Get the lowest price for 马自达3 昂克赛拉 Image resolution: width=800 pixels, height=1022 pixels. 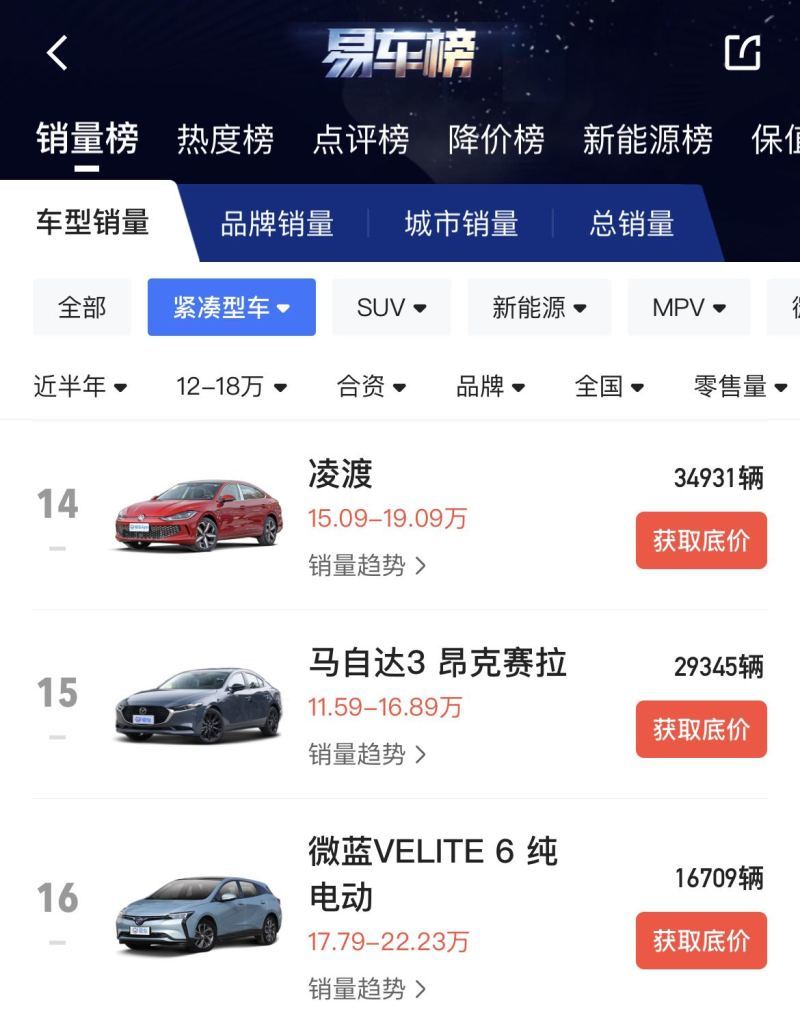[x=701, y=729]
